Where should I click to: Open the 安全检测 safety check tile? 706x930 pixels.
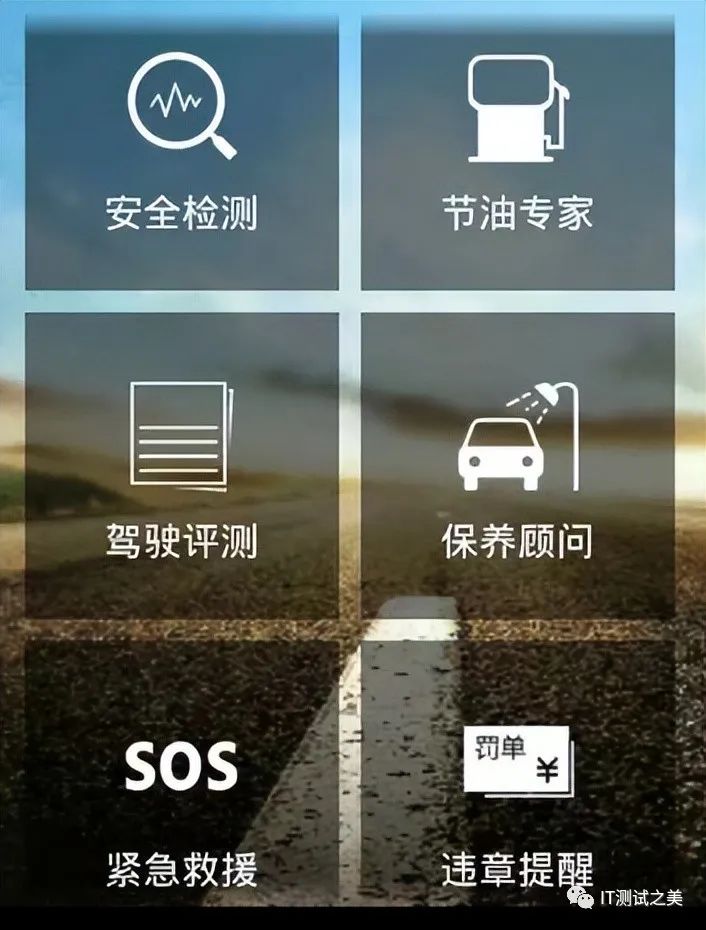[x=182, y=155]
